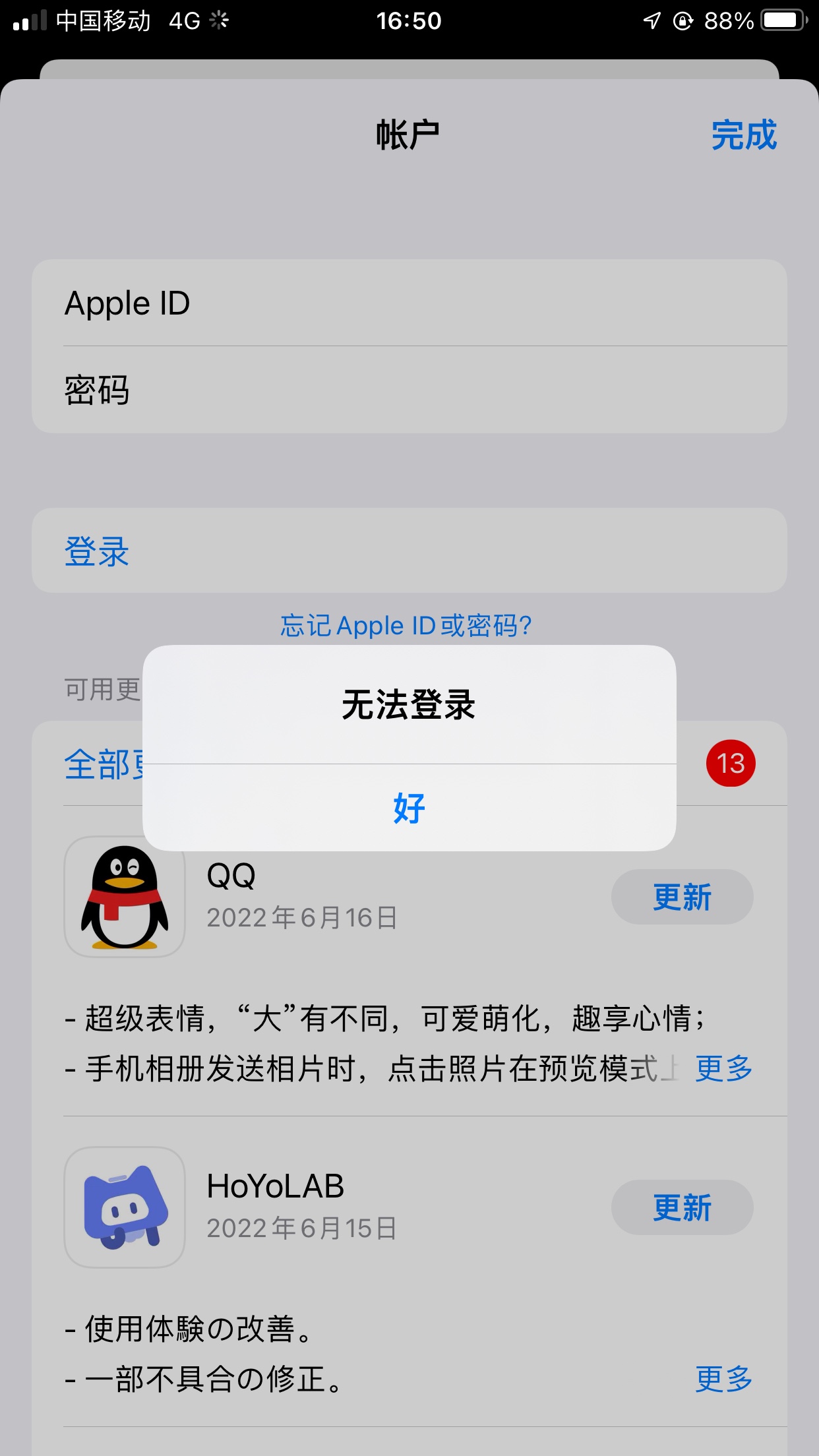Dismiss the 无法登录 alert with 好
This screenshot has width=819, height=1456.
click(x=409, y=808)
